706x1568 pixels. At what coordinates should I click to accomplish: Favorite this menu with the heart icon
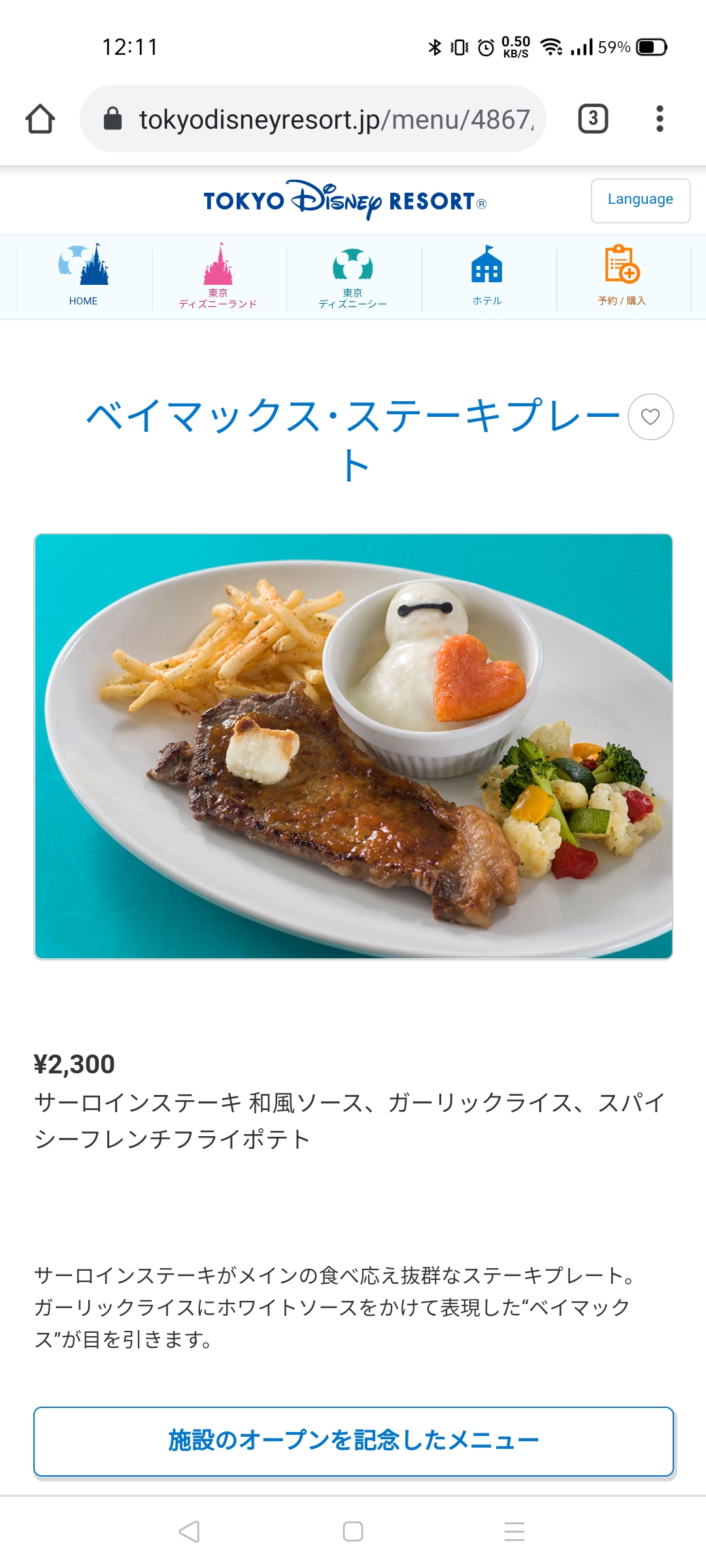point(650,417)
